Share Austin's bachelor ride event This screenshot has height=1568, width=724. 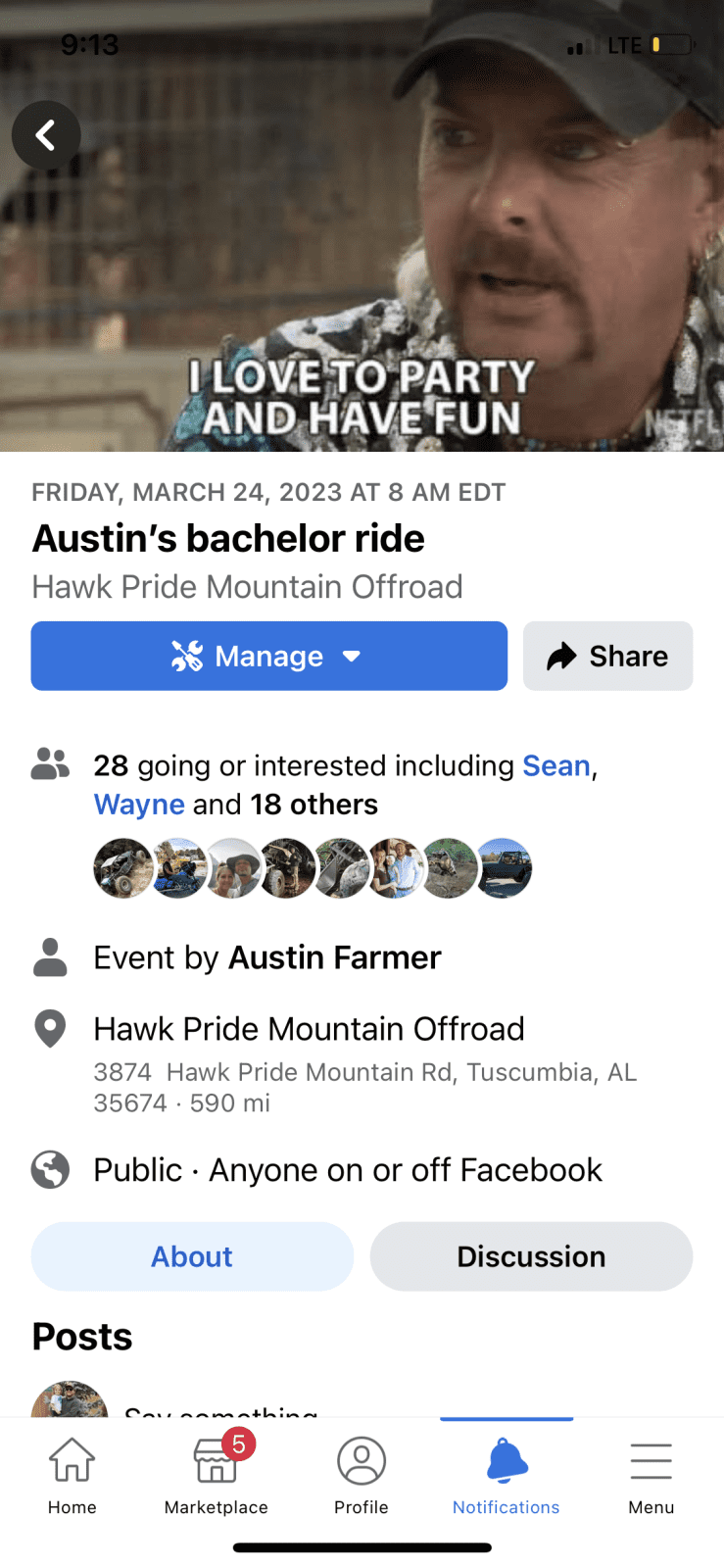coord(607,656)
